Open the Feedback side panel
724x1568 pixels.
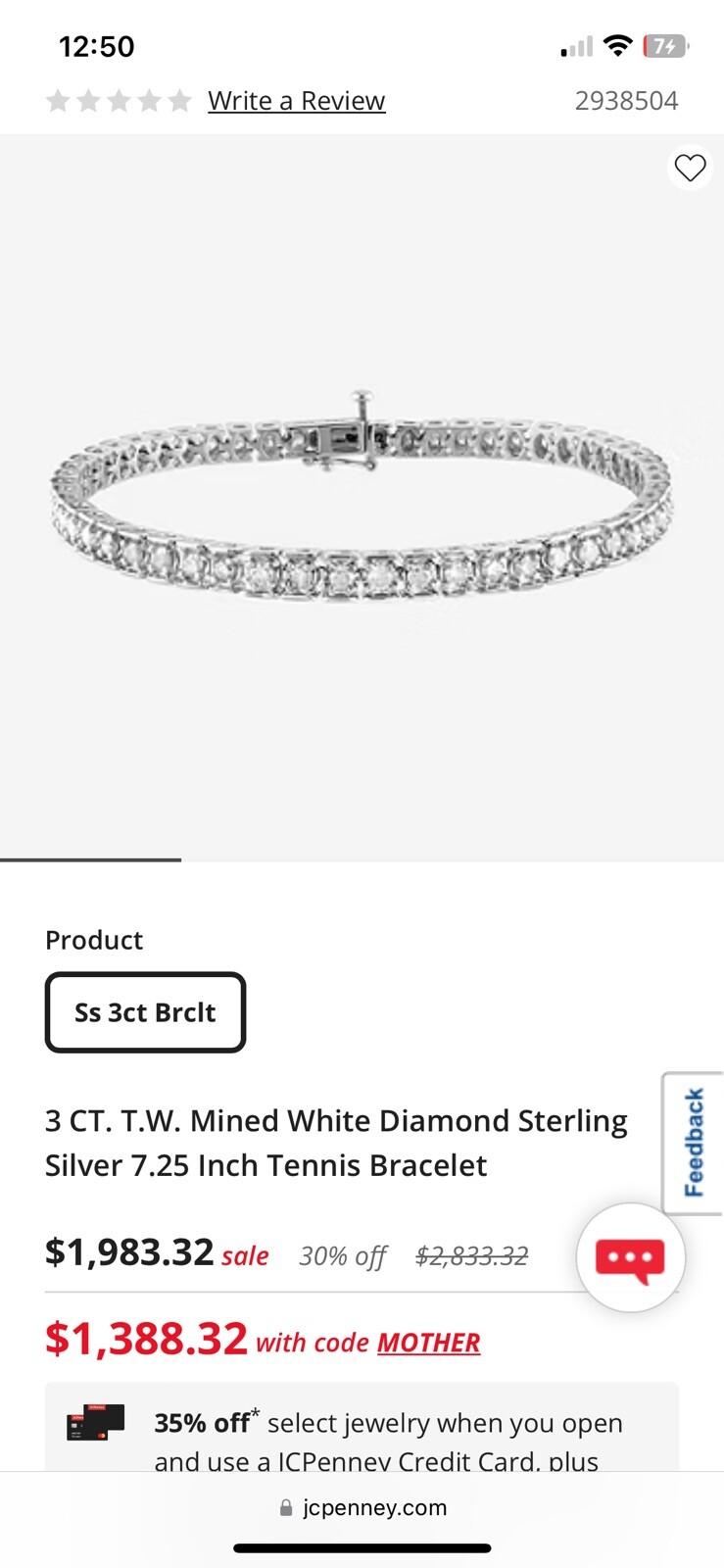click(x=694, y=1140)
